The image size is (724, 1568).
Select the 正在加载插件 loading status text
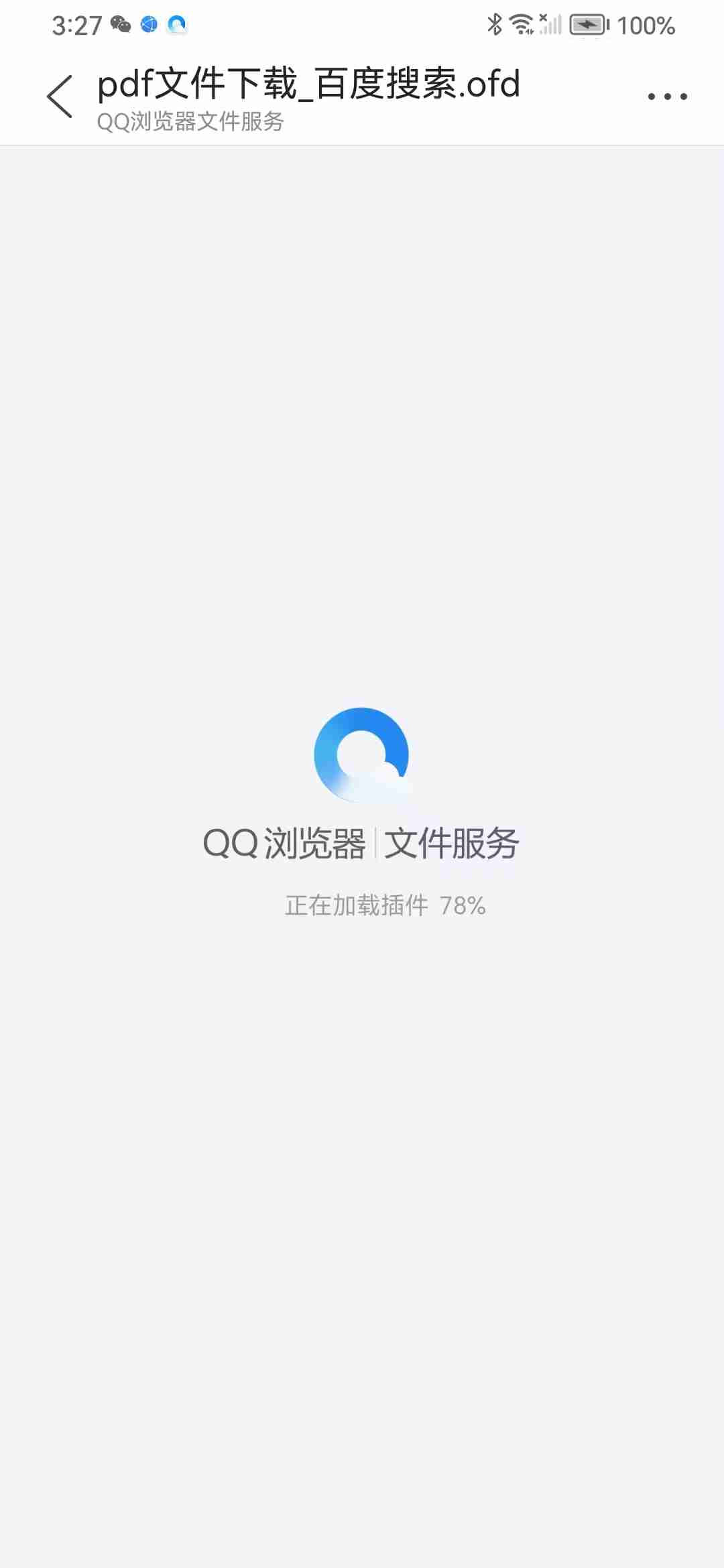coord(357,905)
